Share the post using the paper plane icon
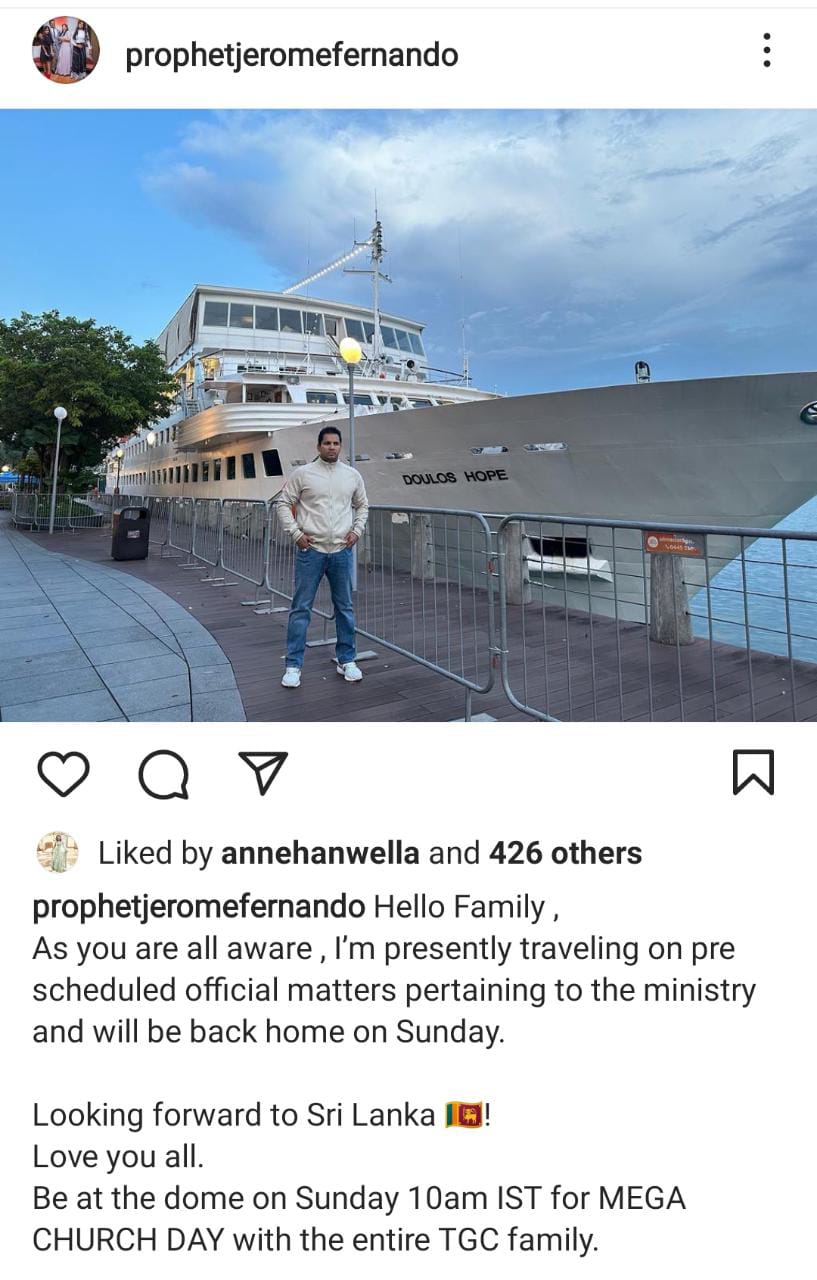Viewport: 817px width, 1280px height. [x=264, y=773]
